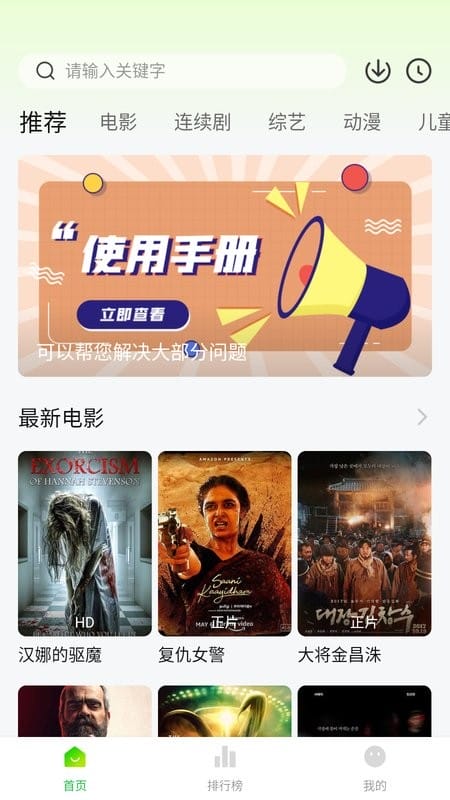Select the 综艺 tab
Image resolution: width=450 pixels, height=800 pixels.
point(287,122)
